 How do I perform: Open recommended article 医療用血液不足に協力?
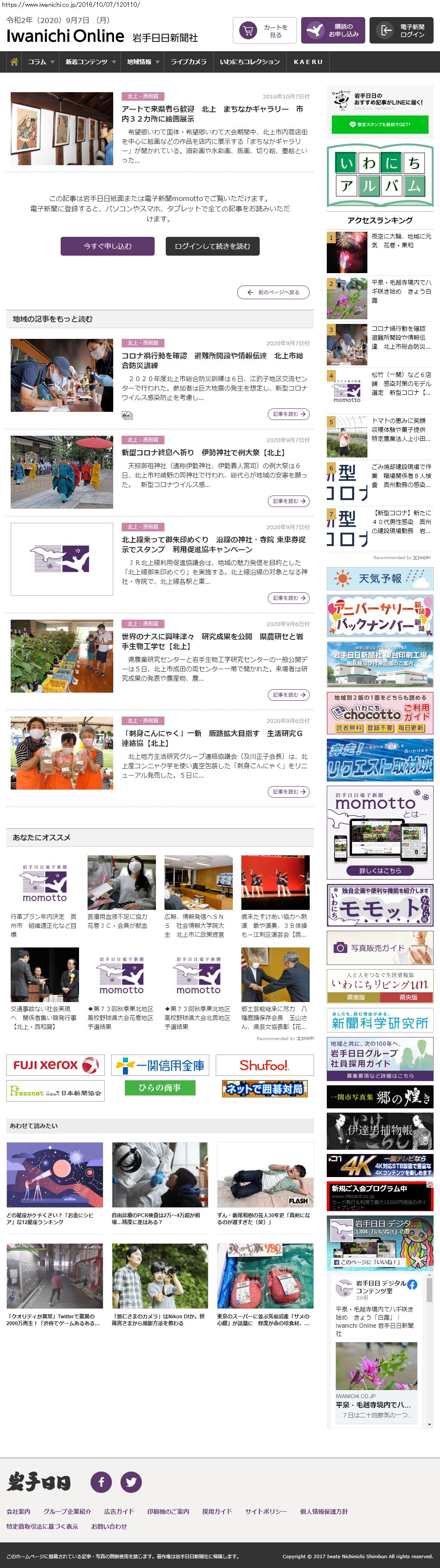click(121, 920)
